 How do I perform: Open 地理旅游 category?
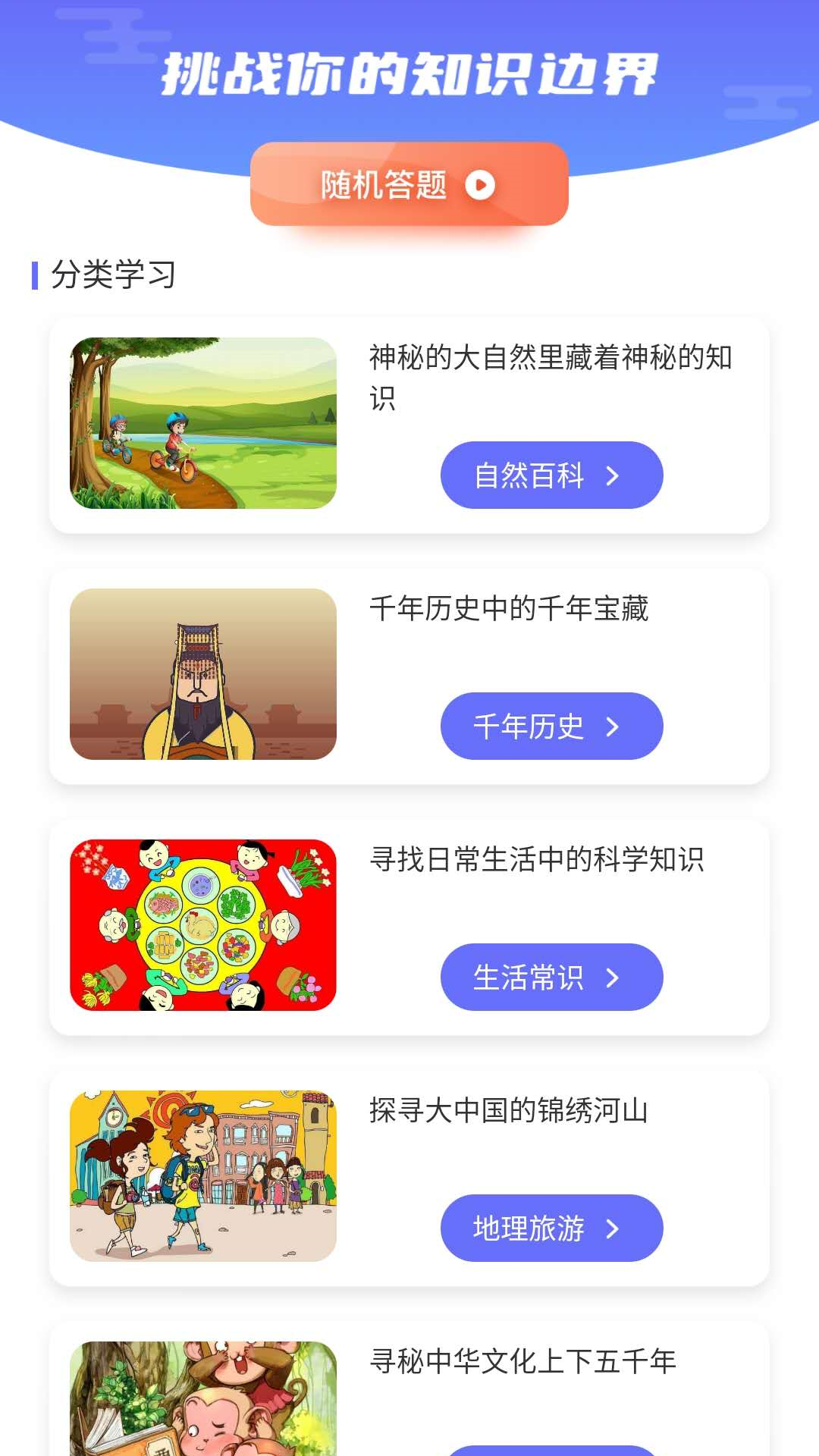coord(550,1228)
